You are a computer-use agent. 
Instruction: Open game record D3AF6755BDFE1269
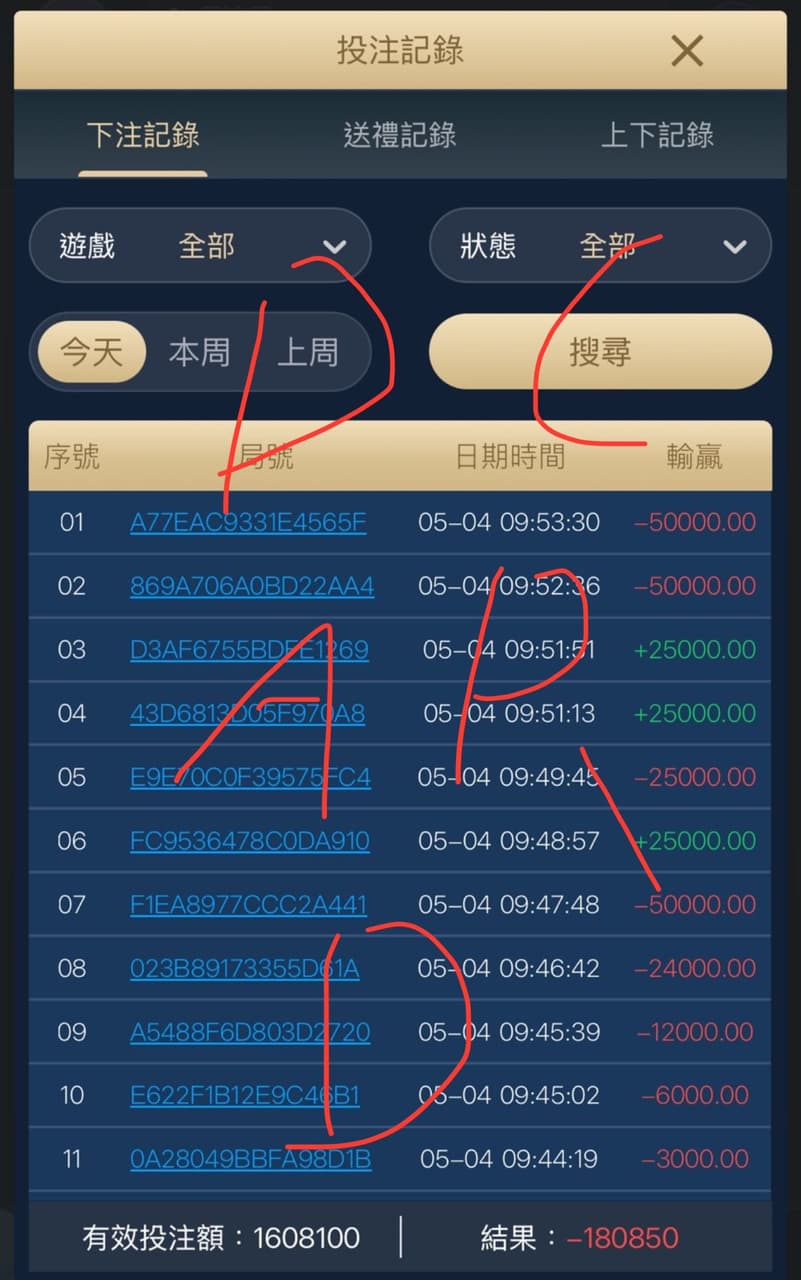[x=251, y=650]
